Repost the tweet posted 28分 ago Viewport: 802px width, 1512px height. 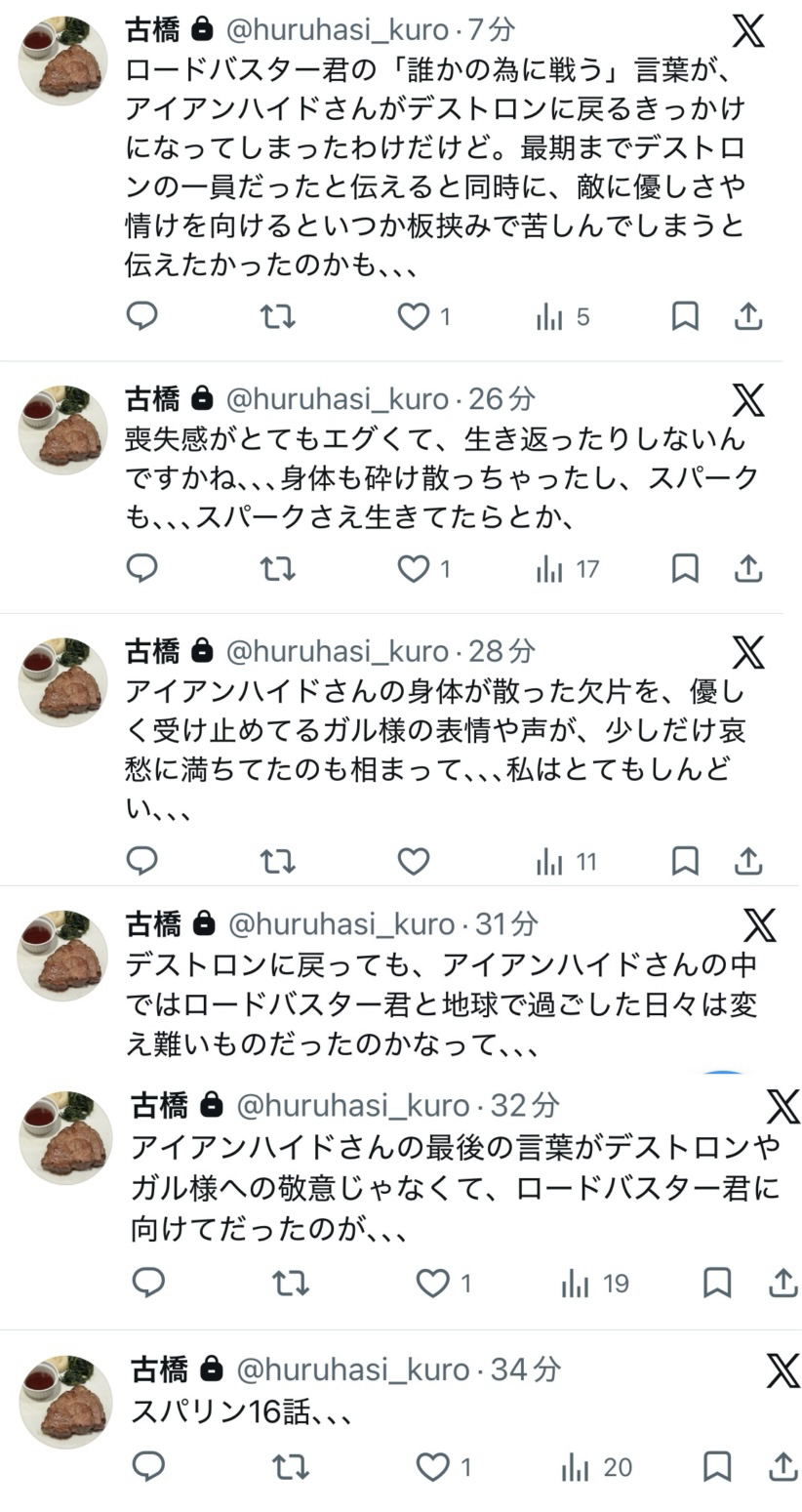pos(277,861)
